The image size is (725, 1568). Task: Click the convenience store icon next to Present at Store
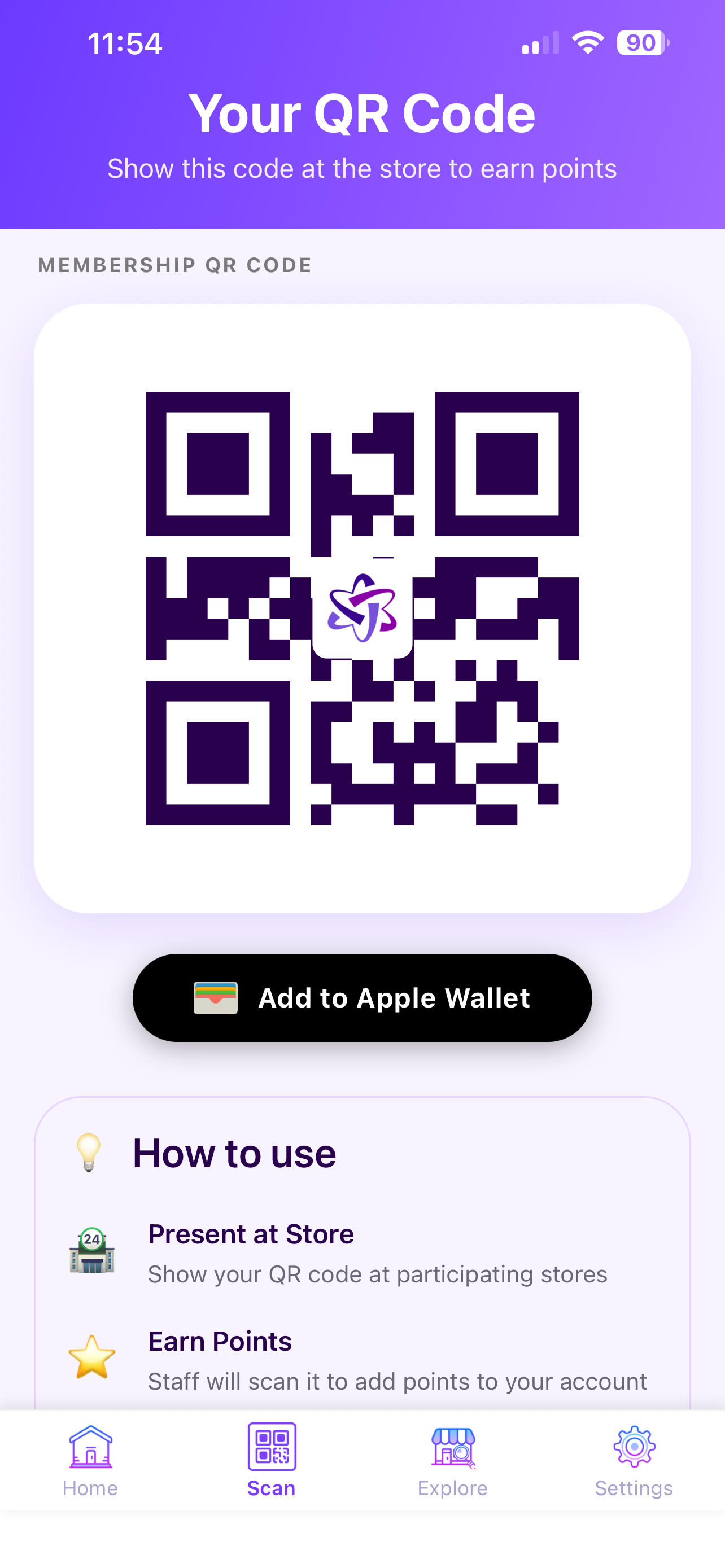click(x=91, y=1251)
